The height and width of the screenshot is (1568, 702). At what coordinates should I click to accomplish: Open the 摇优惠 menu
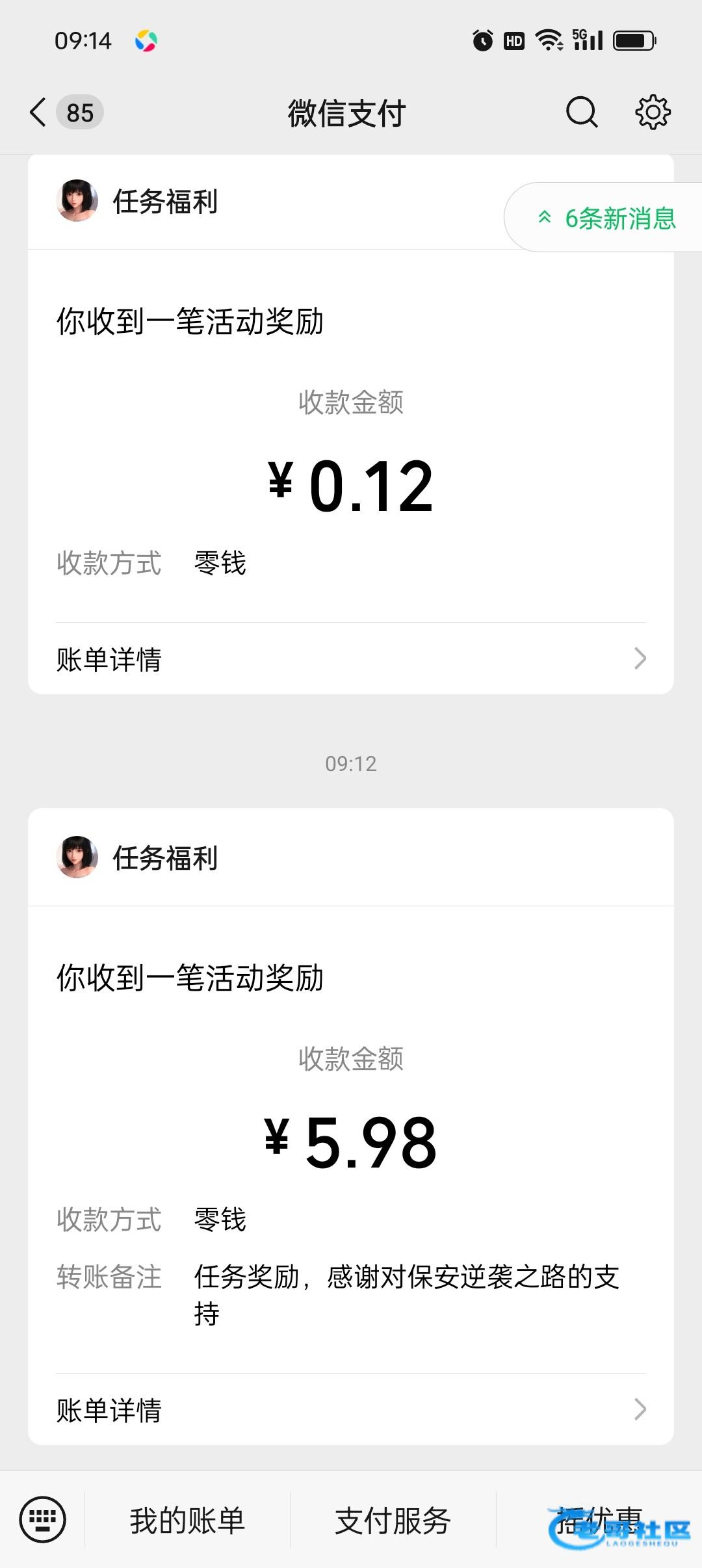(x=599, y=1521)
